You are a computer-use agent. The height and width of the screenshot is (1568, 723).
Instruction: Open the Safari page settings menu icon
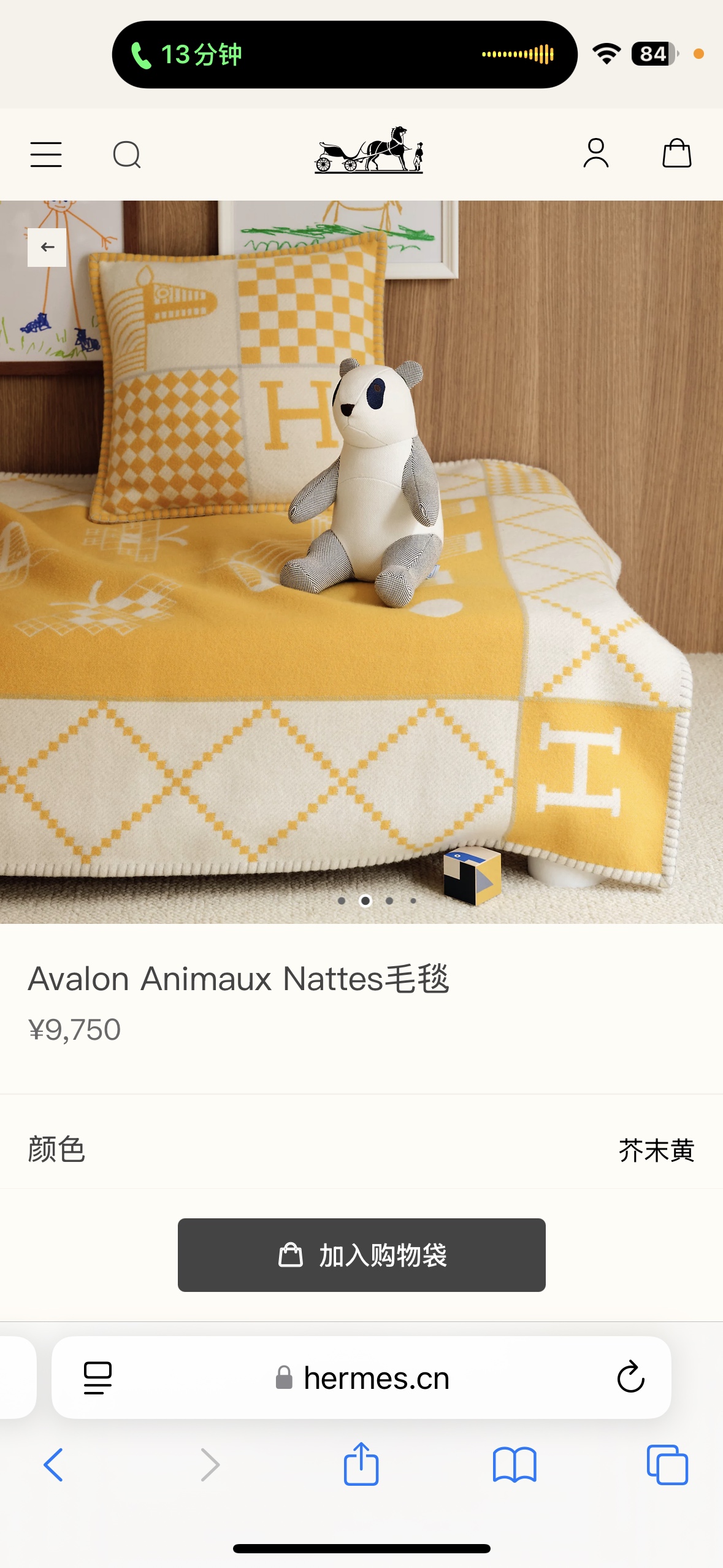click(98, 1378)
